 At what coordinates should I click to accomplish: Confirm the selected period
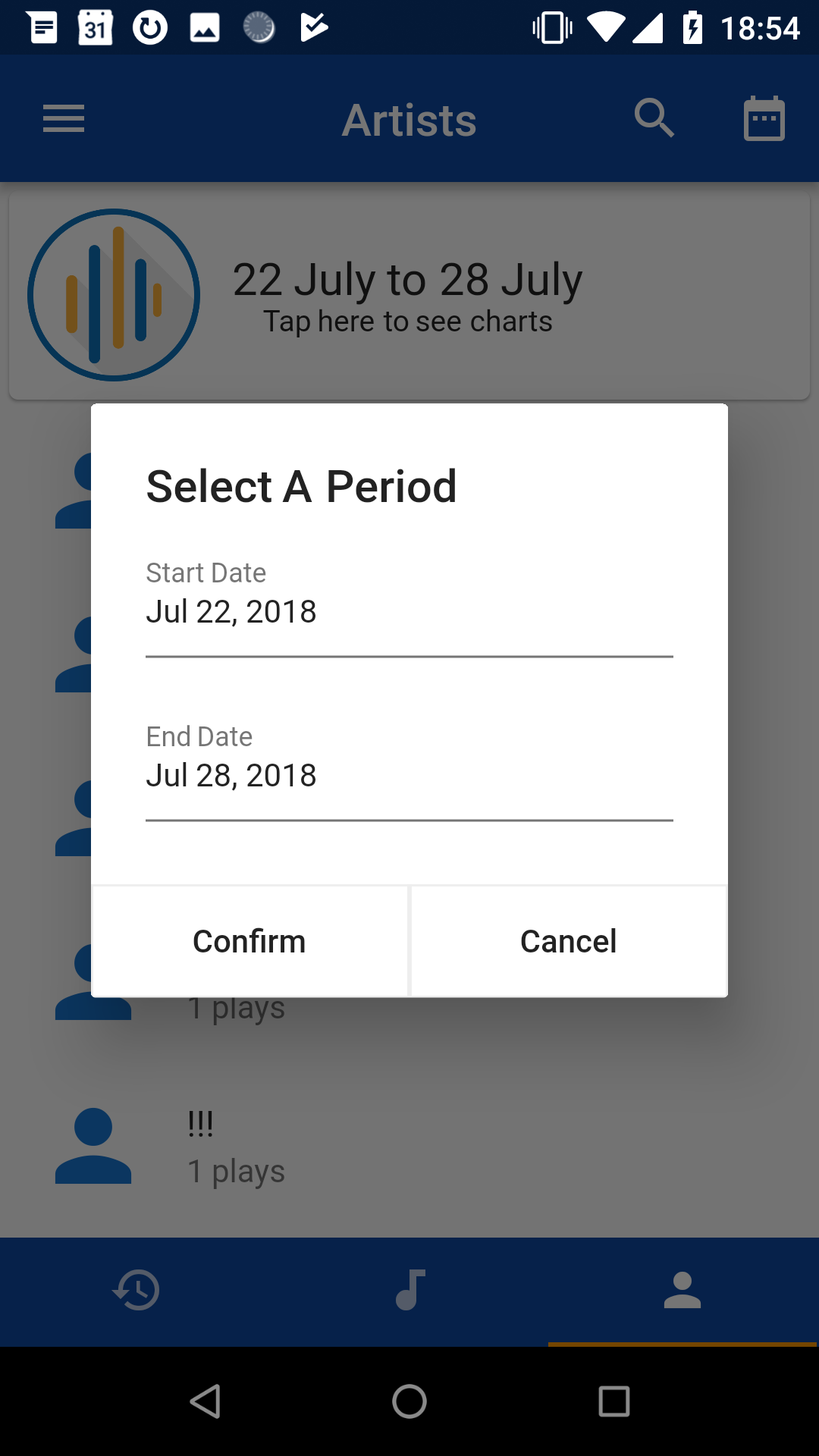(x=249, y=941)
